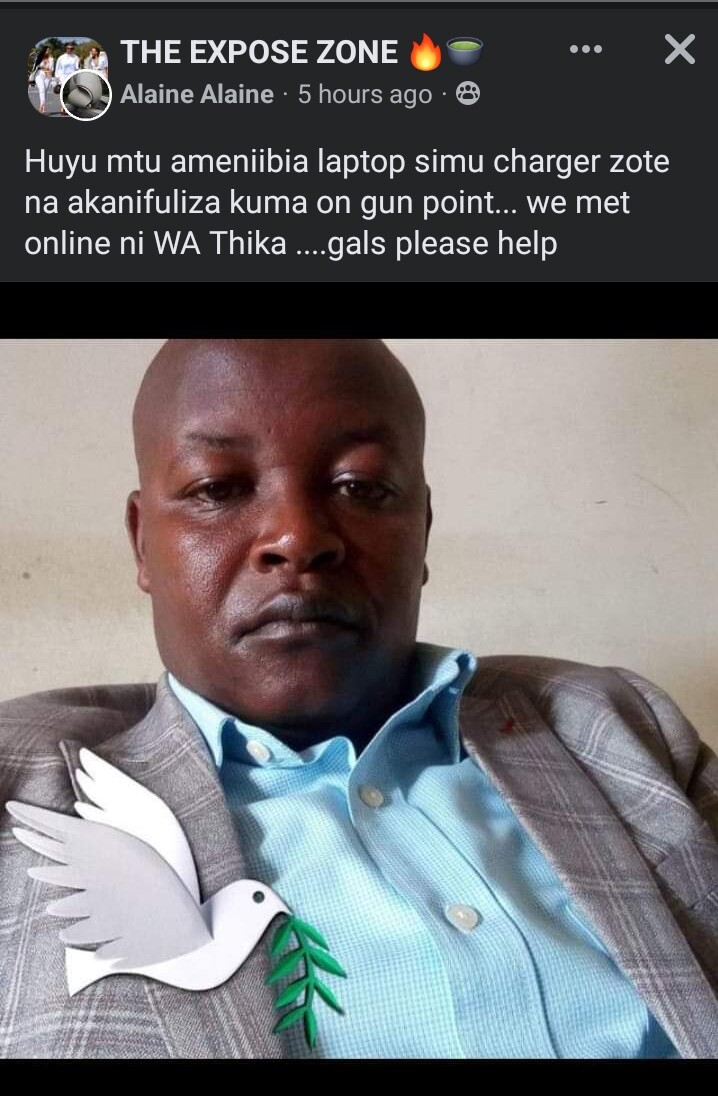The width and height of the screenshot is (718, 1096).
Task: Open THE EXPOSE ZONE group page
Action: pyautogui.click(x=260, y=53)
